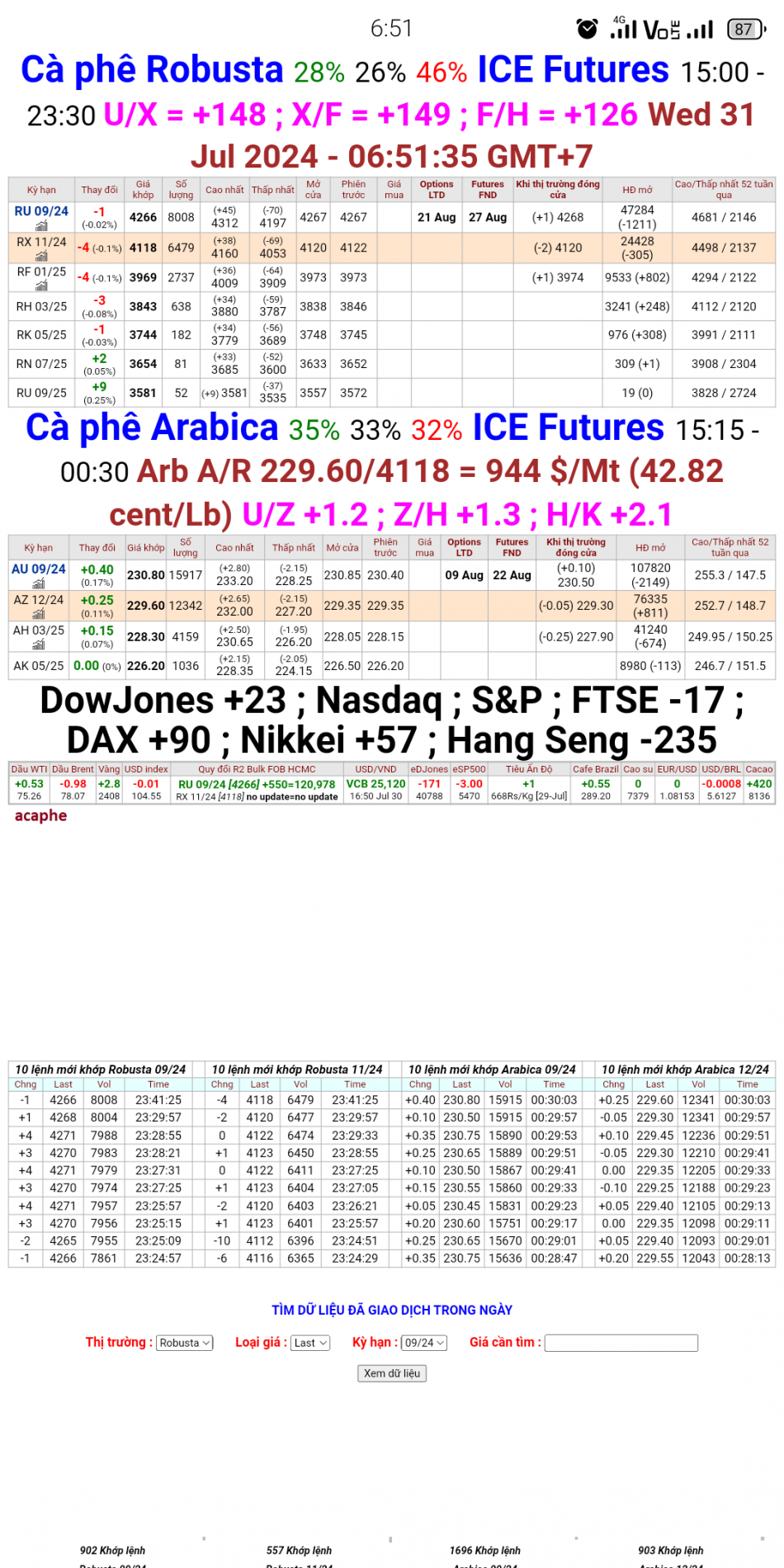Image resolution: width=784 pixels, height=1568 pixels.
Task: Open the Kỳ hạn dropdown showing 09/24
Action: click(x=423, y=1343)
